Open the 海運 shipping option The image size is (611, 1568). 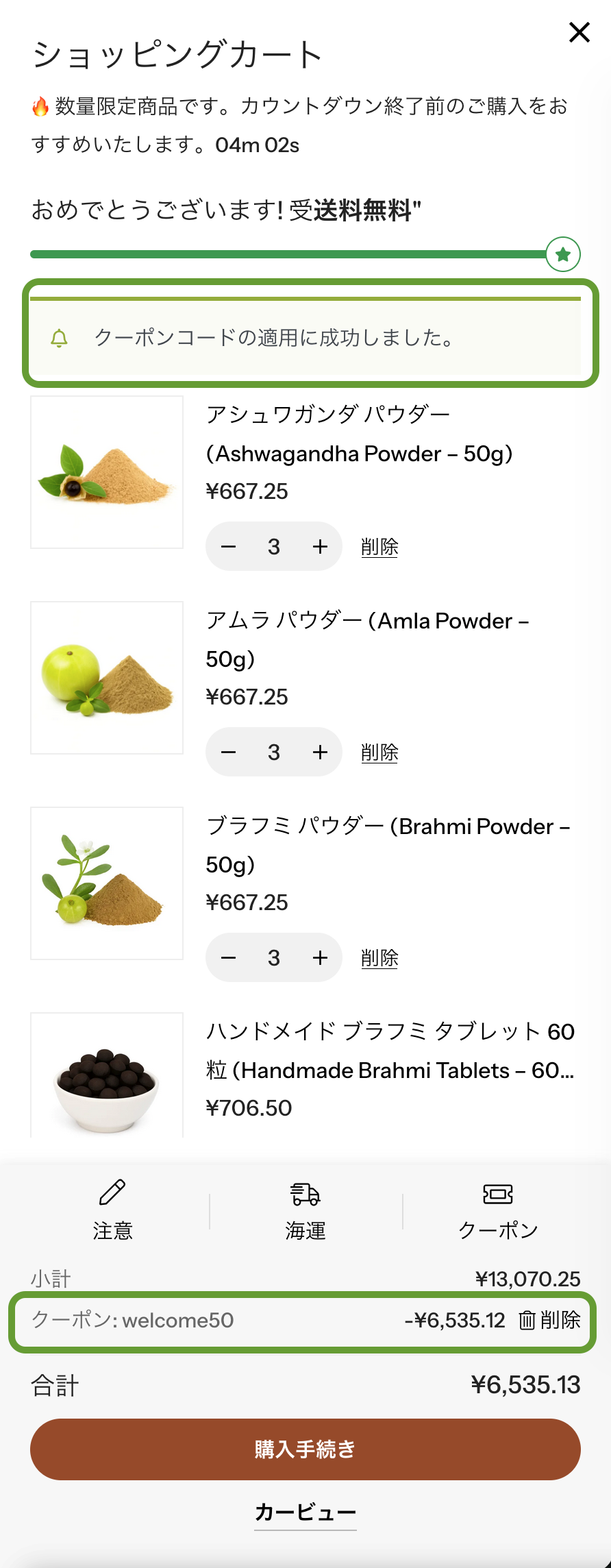tap(305, 1210)
